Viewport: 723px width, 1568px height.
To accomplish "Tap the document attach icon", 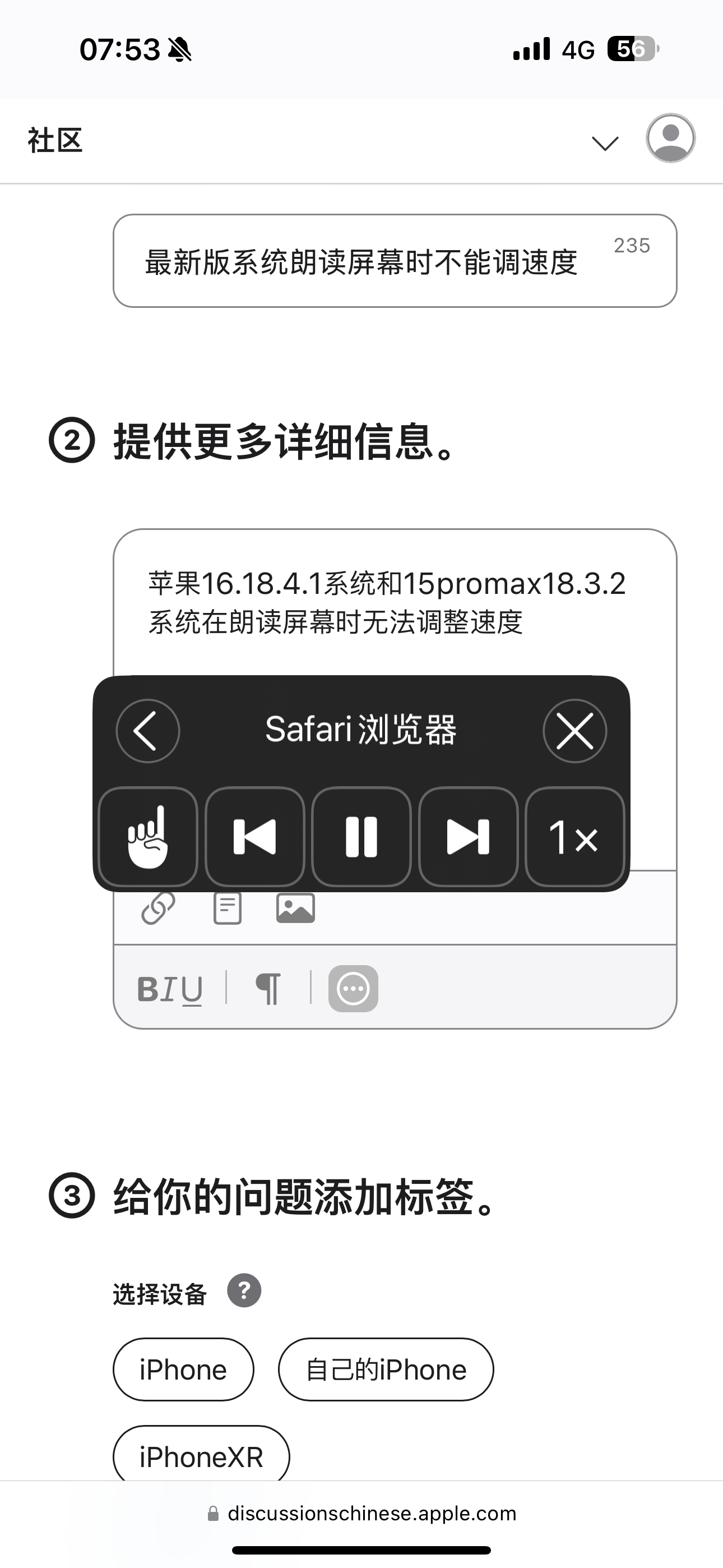I will point(228,909).
